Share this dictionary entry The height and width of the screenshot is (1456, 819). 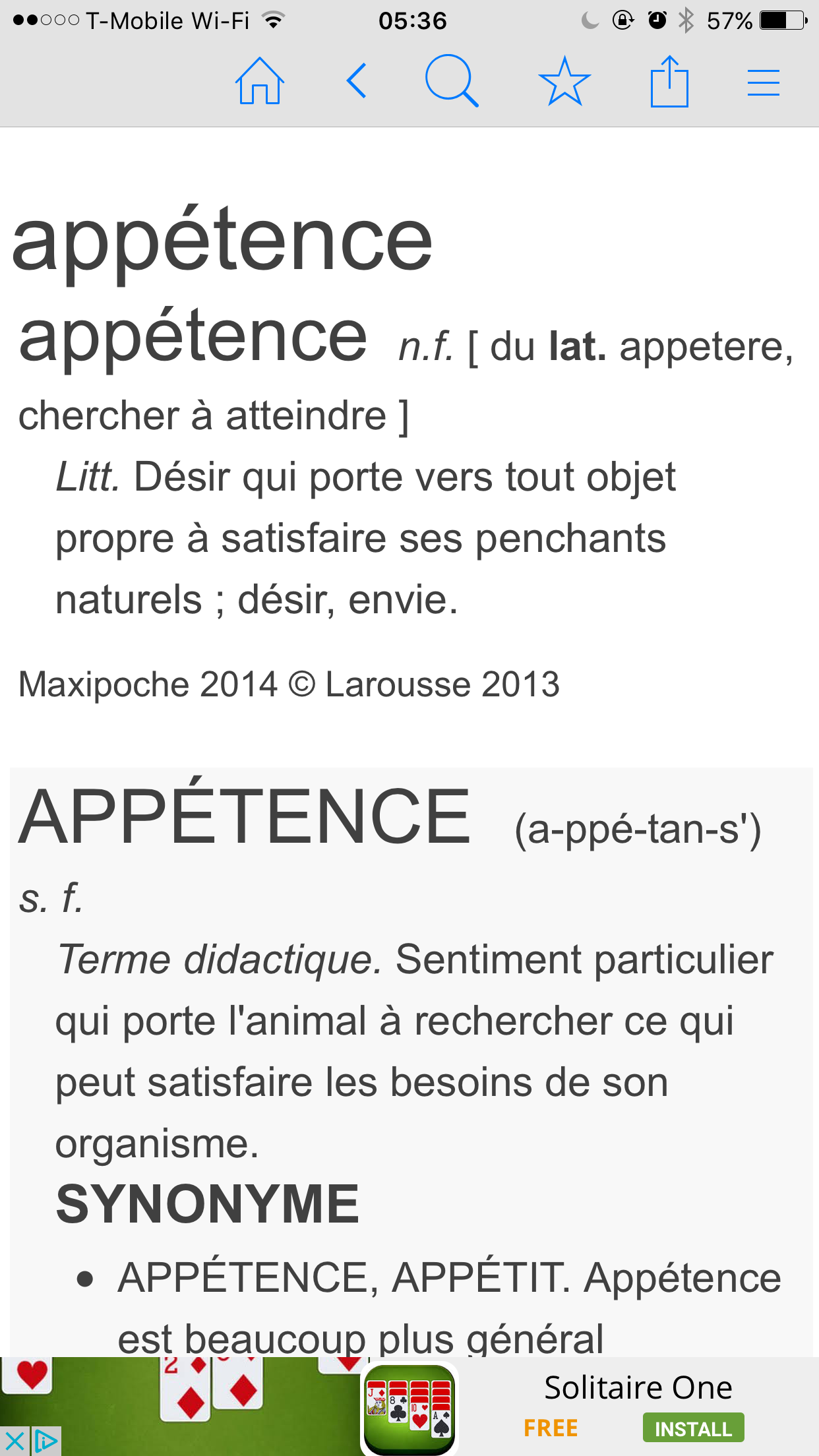669,82
